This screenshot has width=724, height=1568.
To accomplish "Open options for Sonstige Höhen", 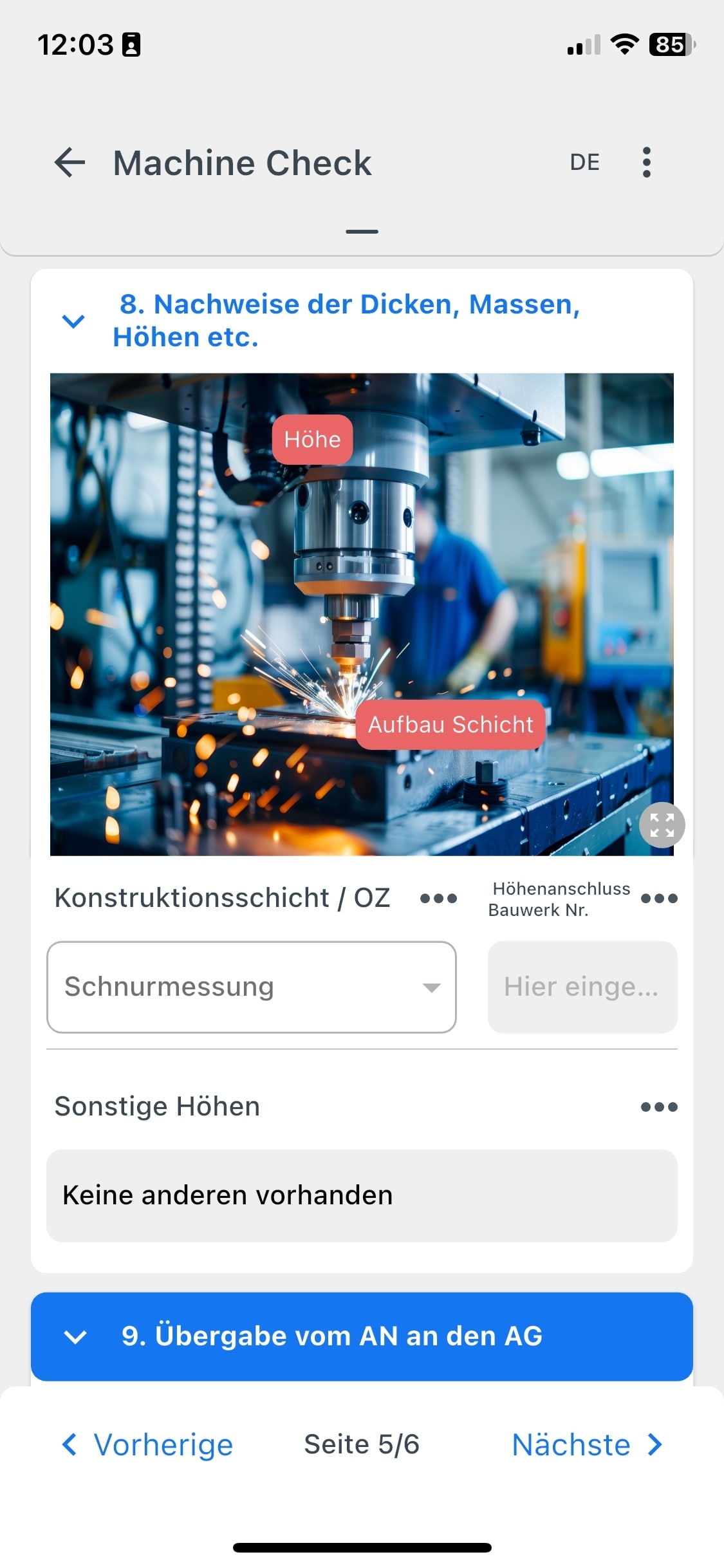I will coord(659,1107).
